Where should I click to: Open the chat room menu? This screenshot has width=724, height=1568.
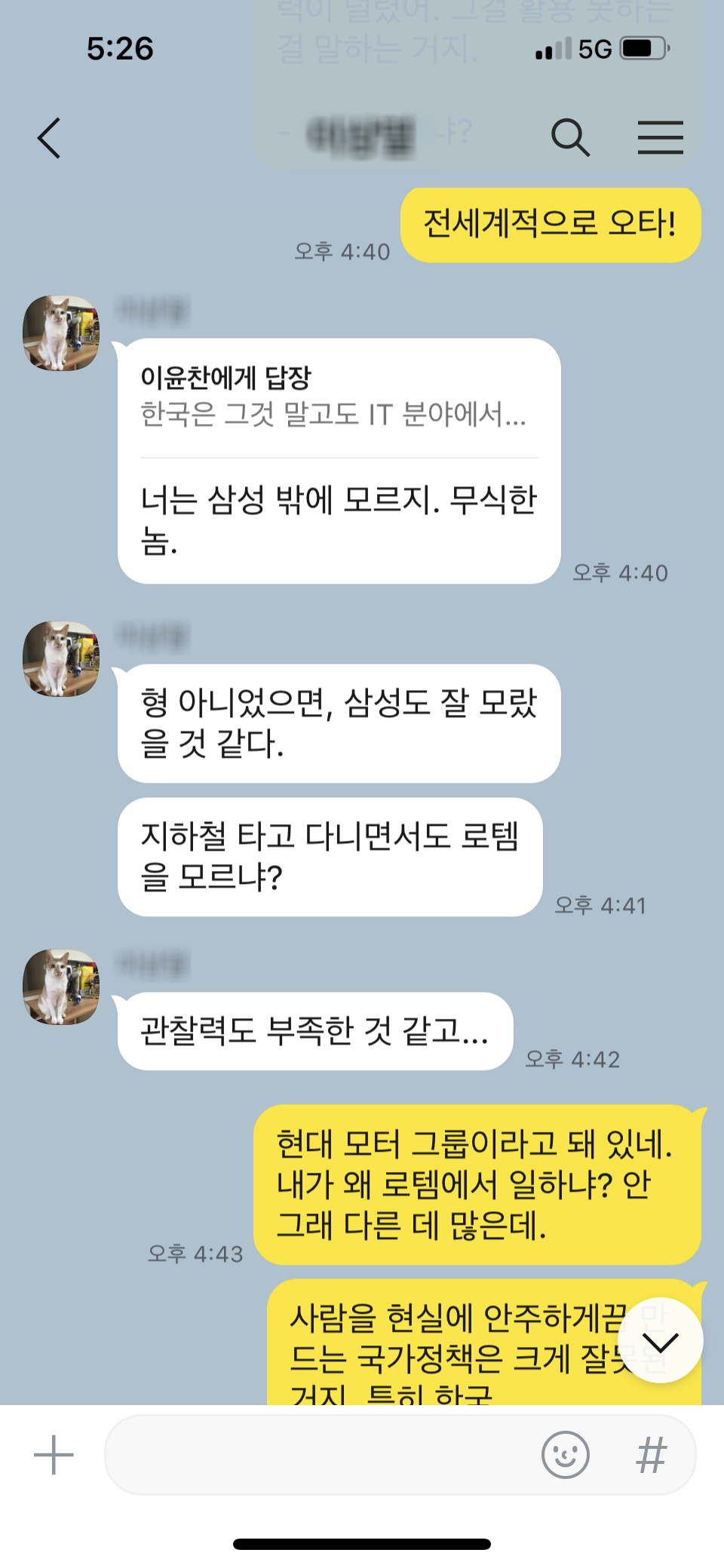(660, 138)
